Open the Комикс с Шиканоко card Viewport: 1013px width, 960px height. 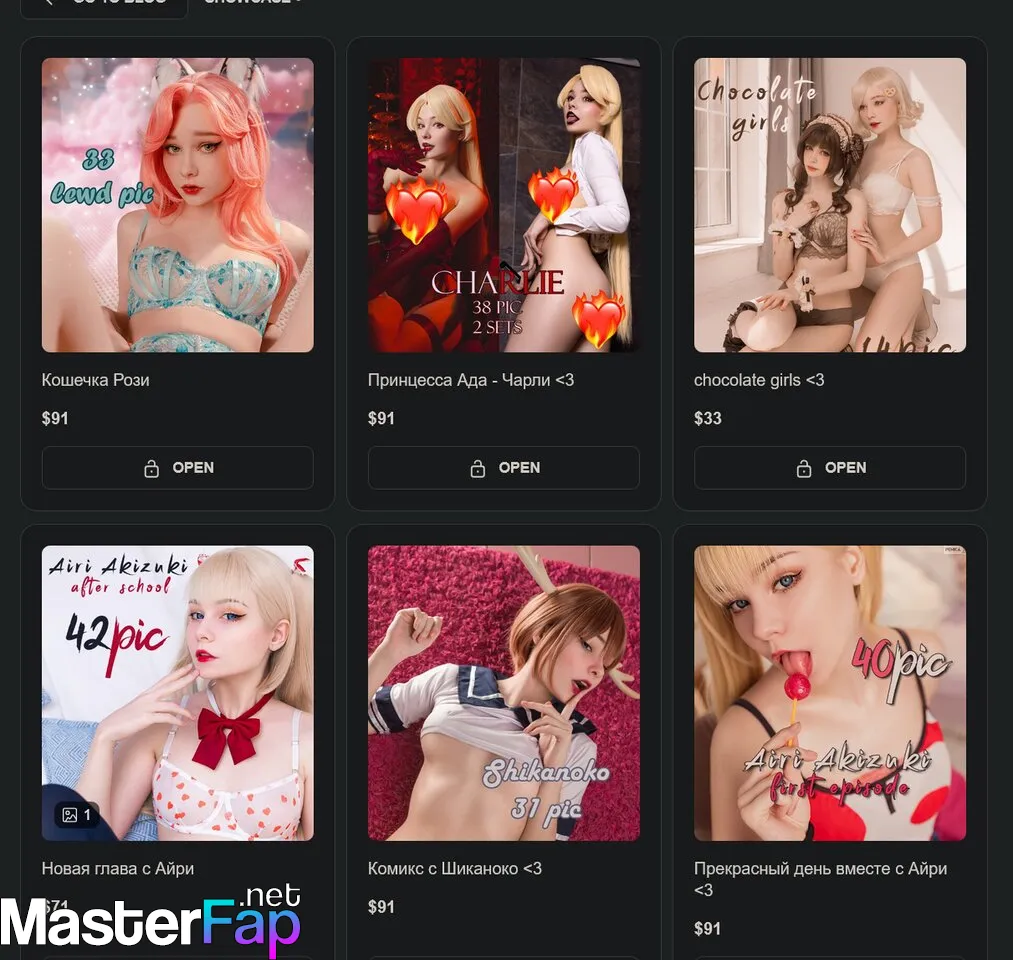[x=503, y=692]
